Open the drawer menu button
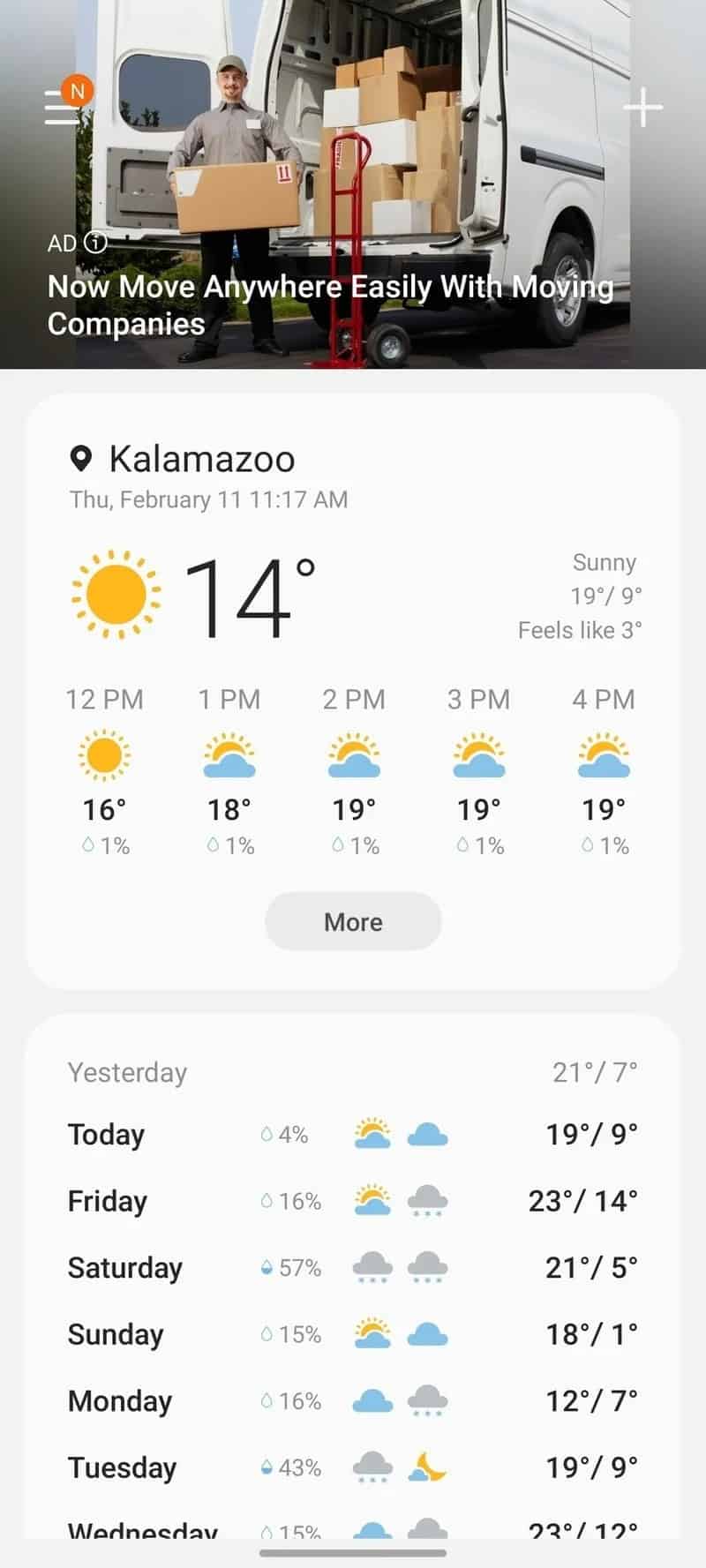706x1568 pixels. pyautogui.click(x=64, y=108)
